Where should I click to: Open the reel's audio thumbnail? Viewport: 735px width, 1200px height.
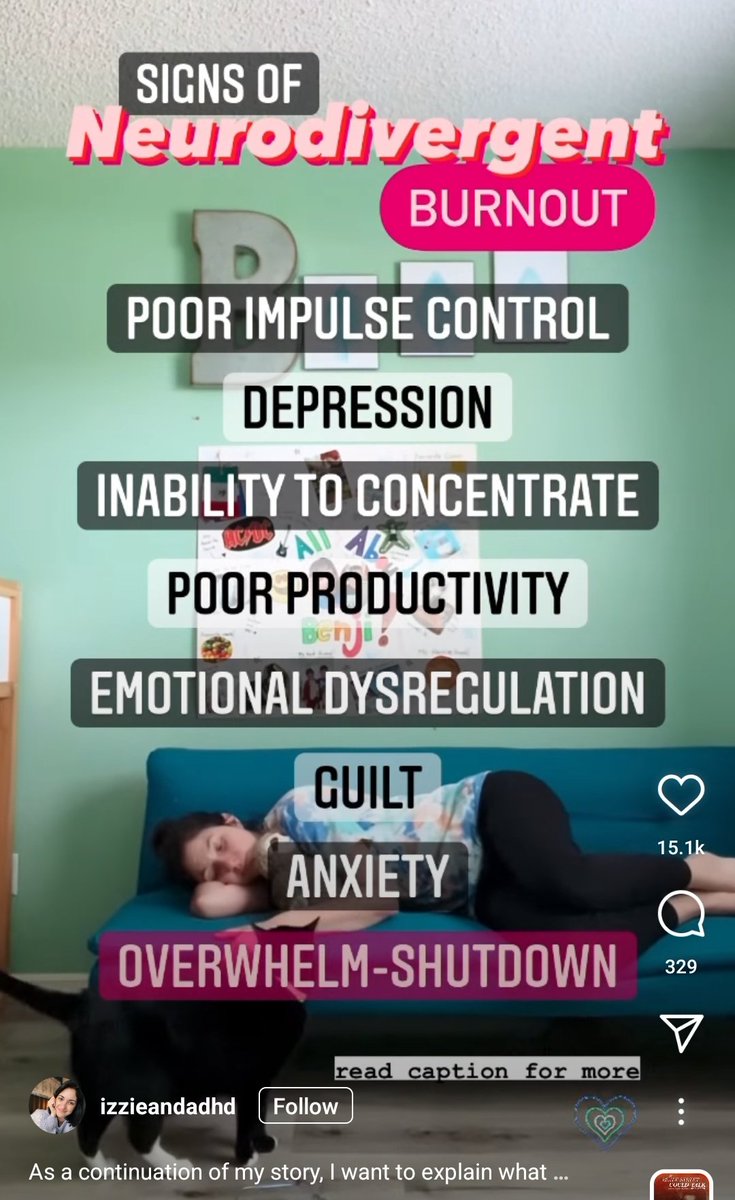coord(681,1186)
